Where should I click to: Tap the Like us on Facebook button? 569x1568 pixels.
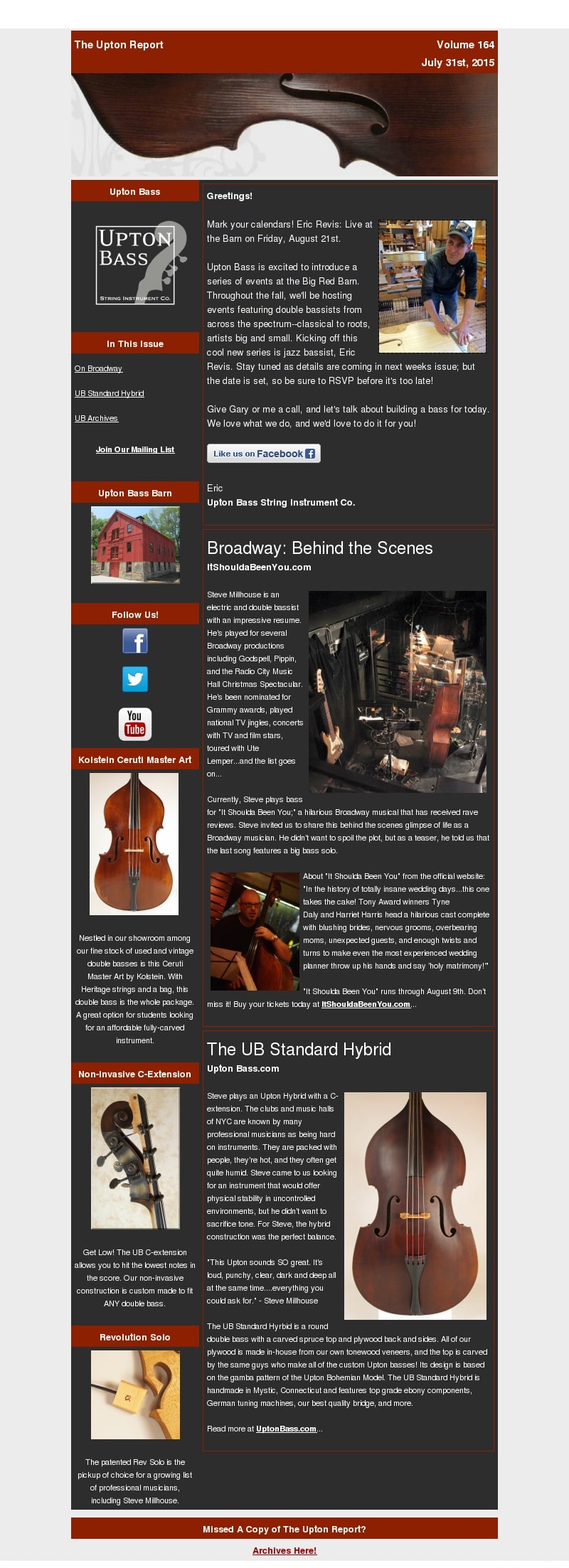[264, 454]
